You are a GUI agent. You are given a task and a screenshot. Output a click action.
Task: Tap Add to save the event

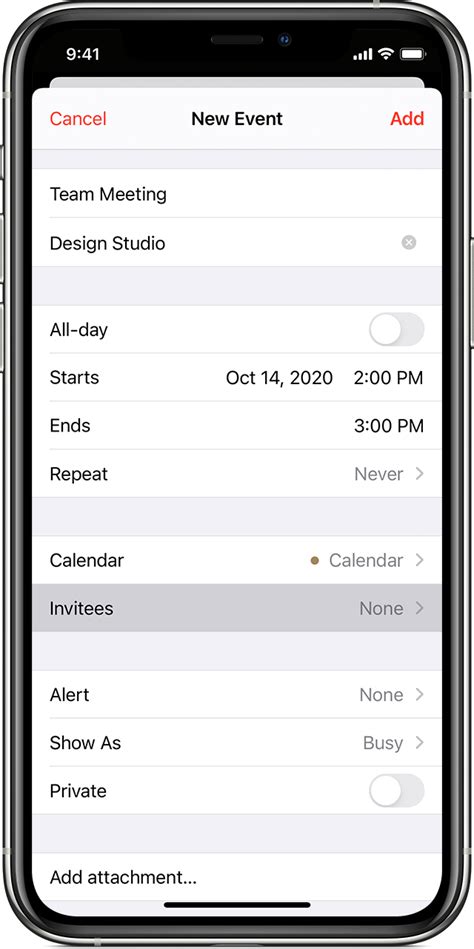[407, 119]
